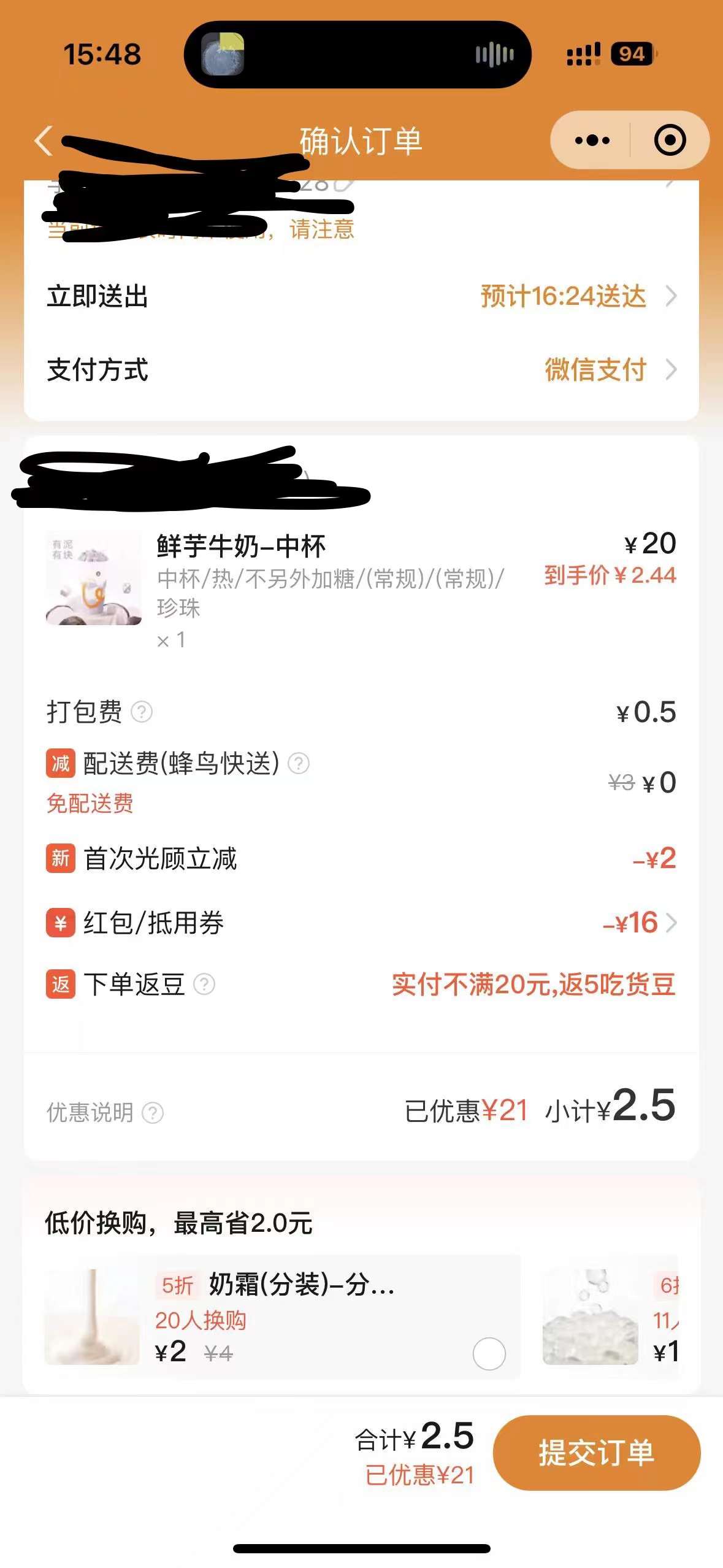723x1568 pixels.
Task: Close the mini program with the circle button
Action: 669,140
